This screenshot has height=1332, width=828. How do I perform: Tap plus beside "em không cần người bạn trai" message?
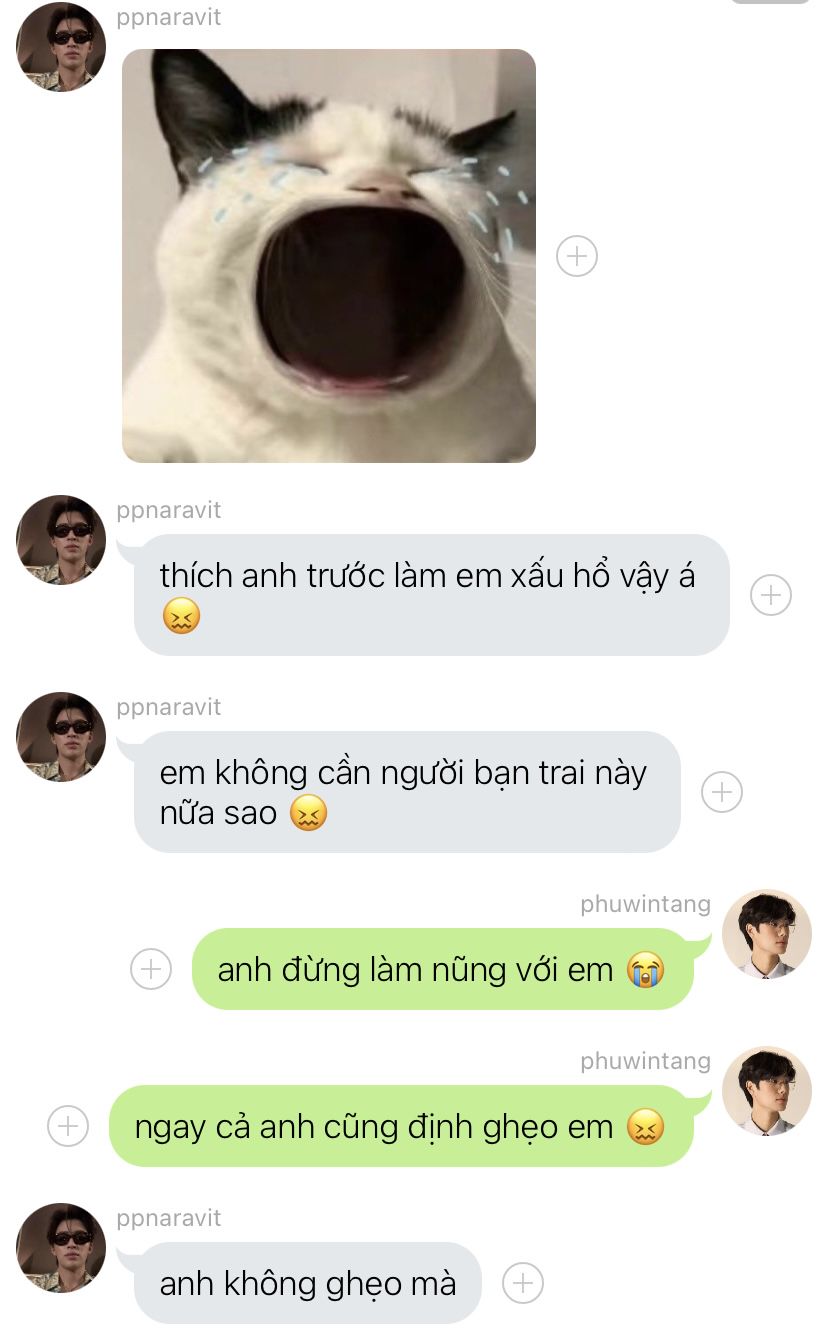[x=722, y=792]
